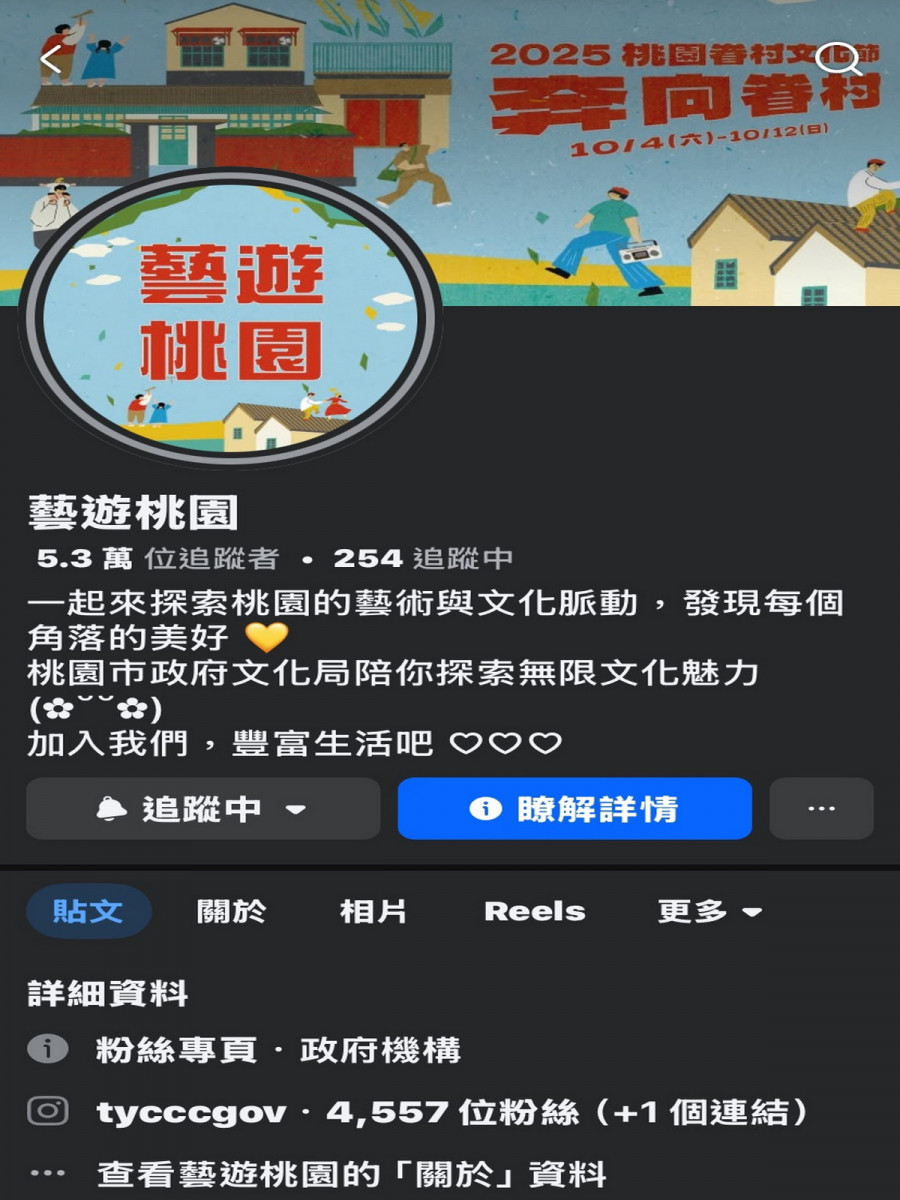The width and height of the screenshot is (900, 1200).
Task: View 查看藝遊桃園的「關於」資料
Action: pos(350,1173)
